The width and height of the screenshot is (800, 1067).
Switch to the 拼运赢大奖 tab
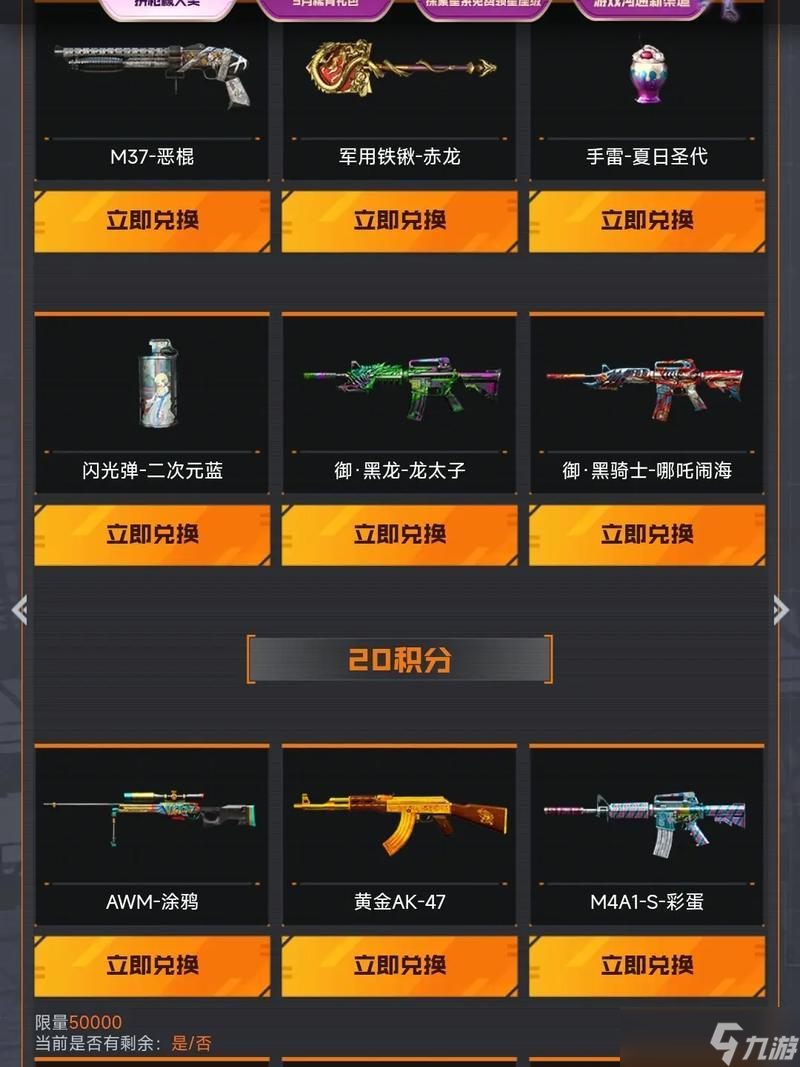pyautogui.click(x=170, y=6)
